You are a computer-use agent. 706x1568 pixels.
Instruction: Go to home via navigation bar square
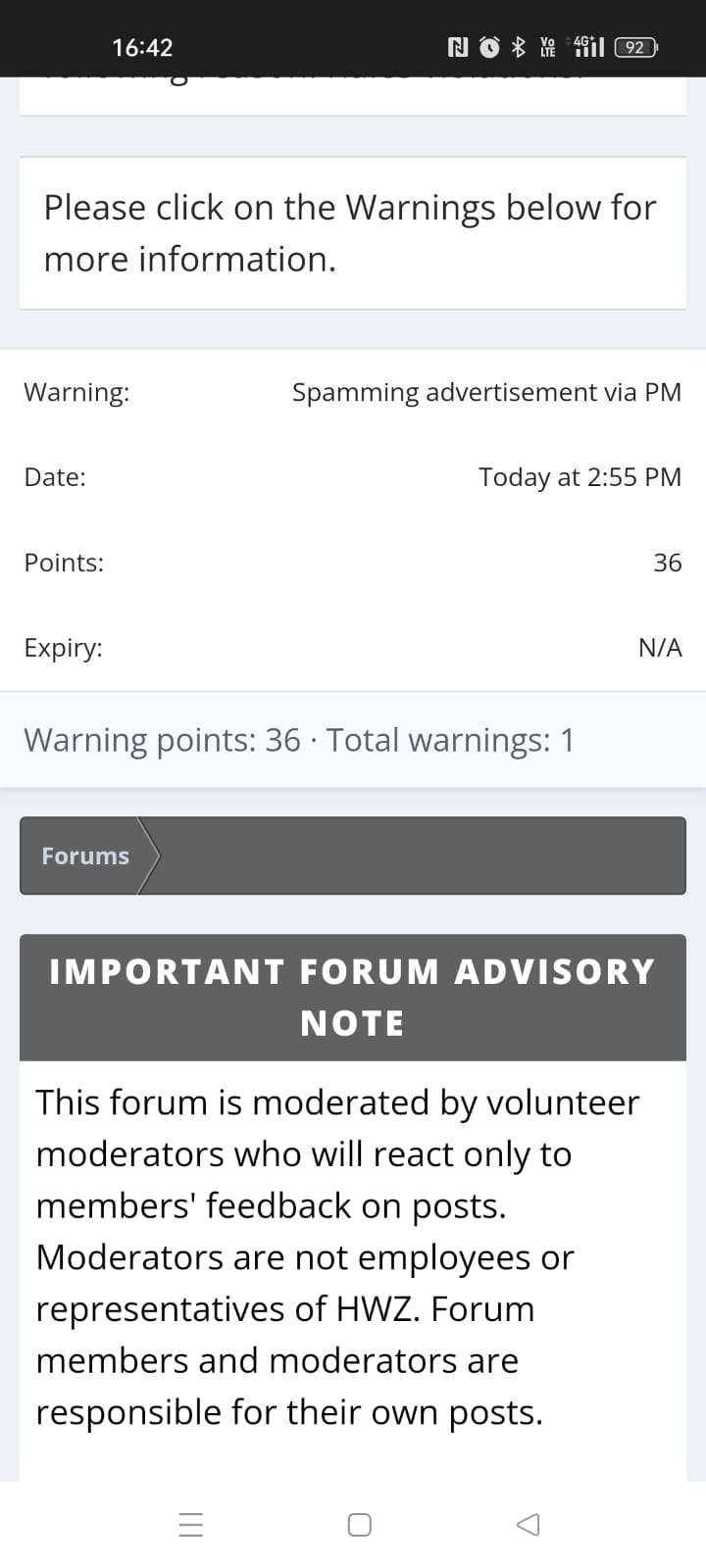tap(360, 1524)
